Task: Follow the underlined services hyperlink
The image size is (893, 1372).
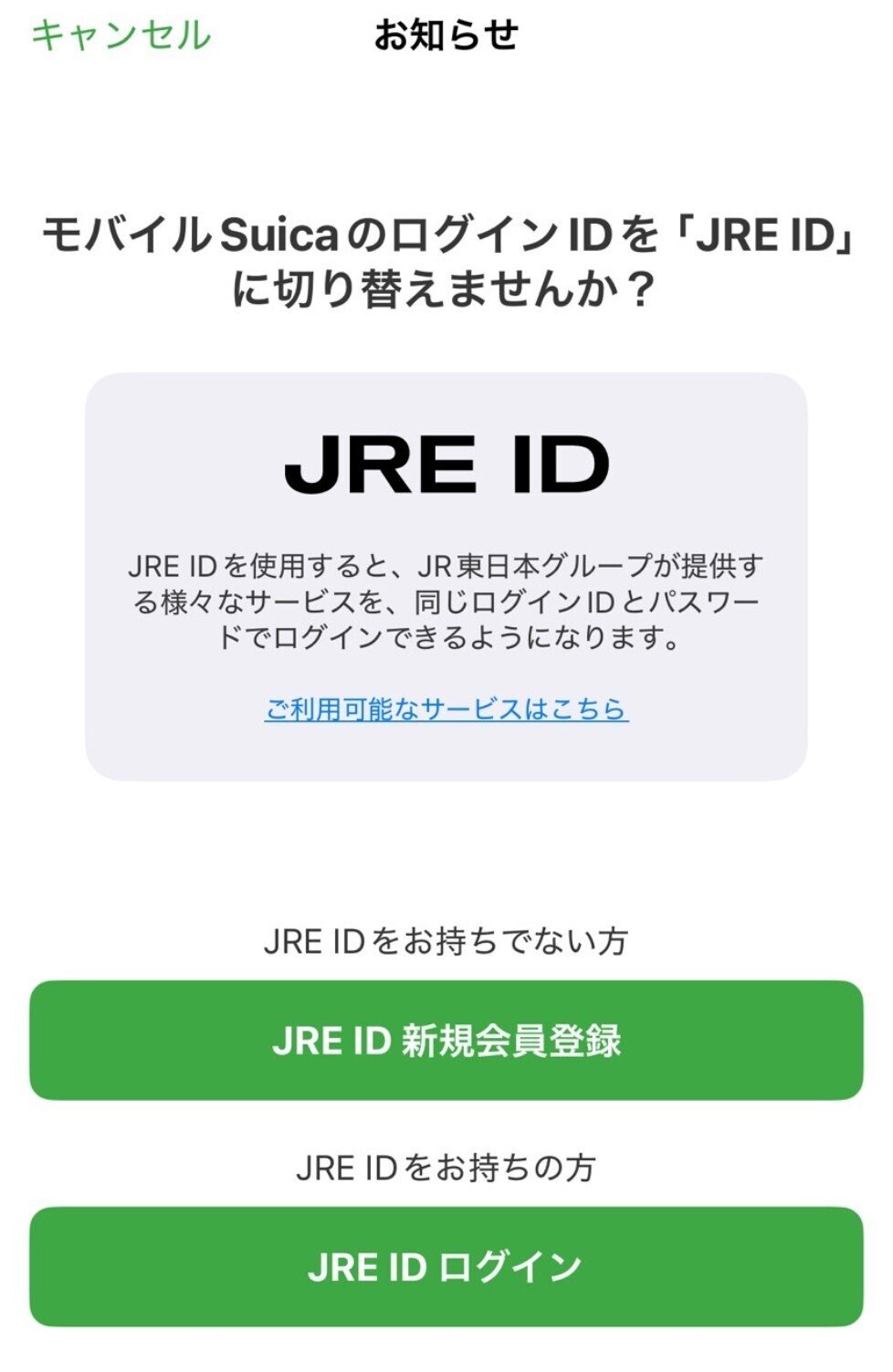Action: coord(446,707)
